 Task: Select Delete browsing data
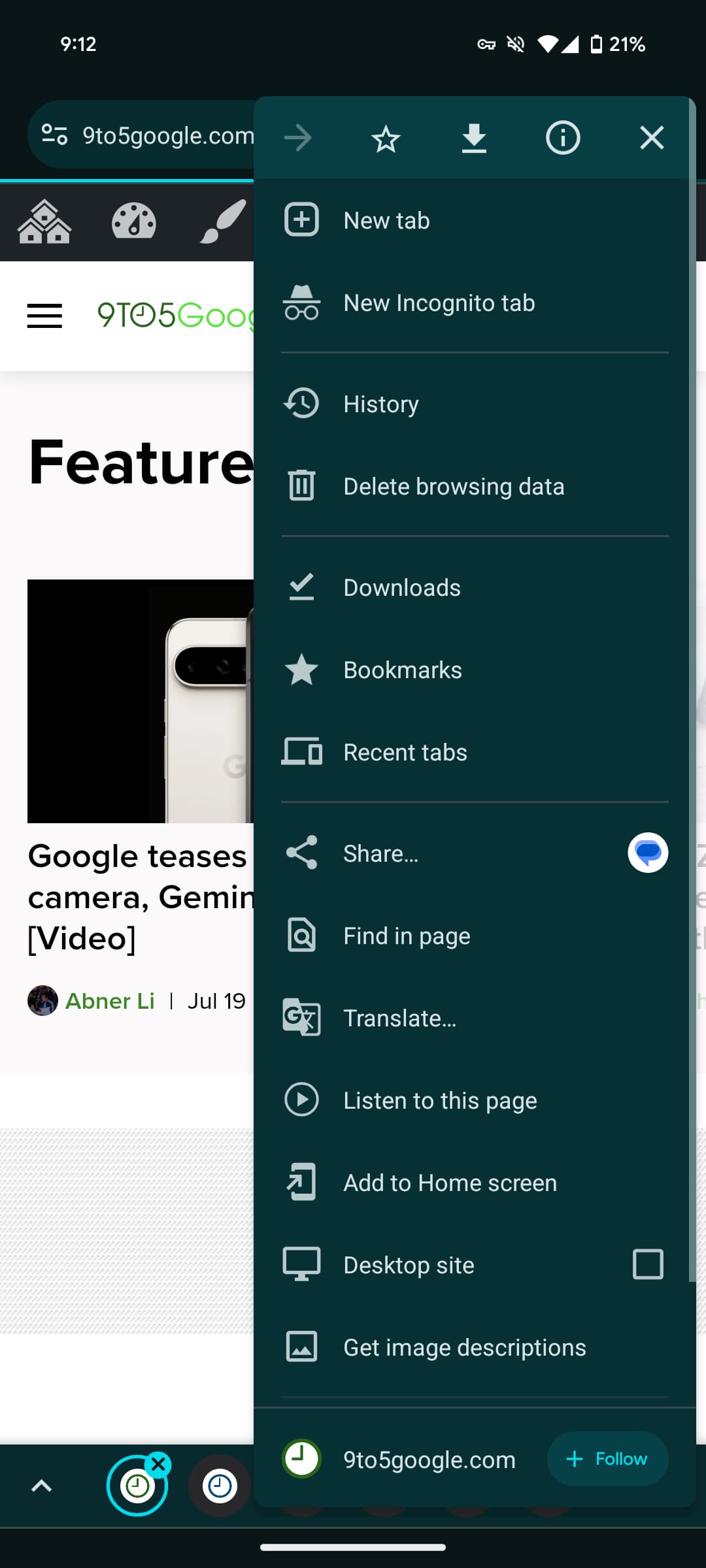453,487
